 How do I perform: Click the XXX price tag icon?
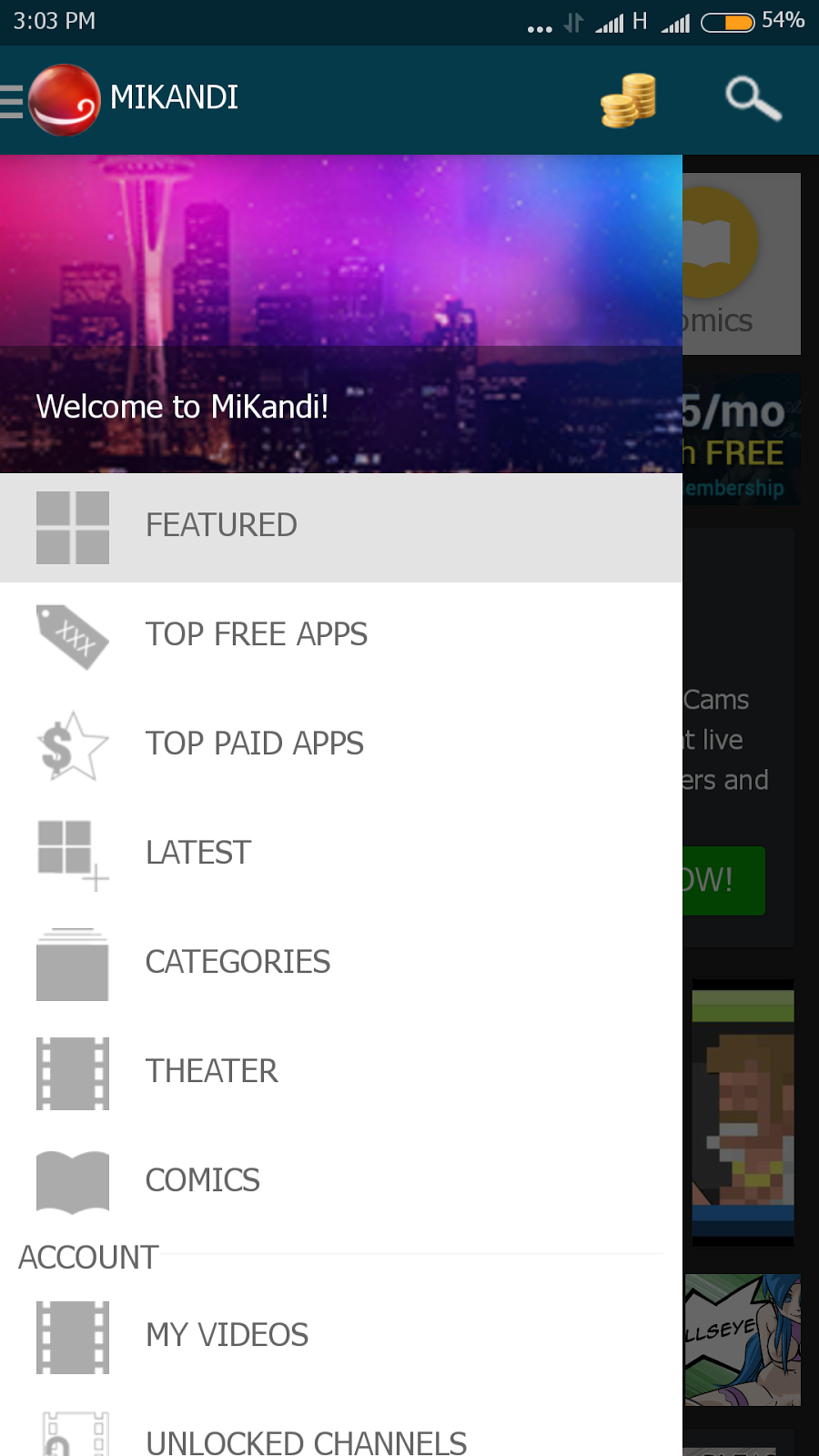pos(73,637)
